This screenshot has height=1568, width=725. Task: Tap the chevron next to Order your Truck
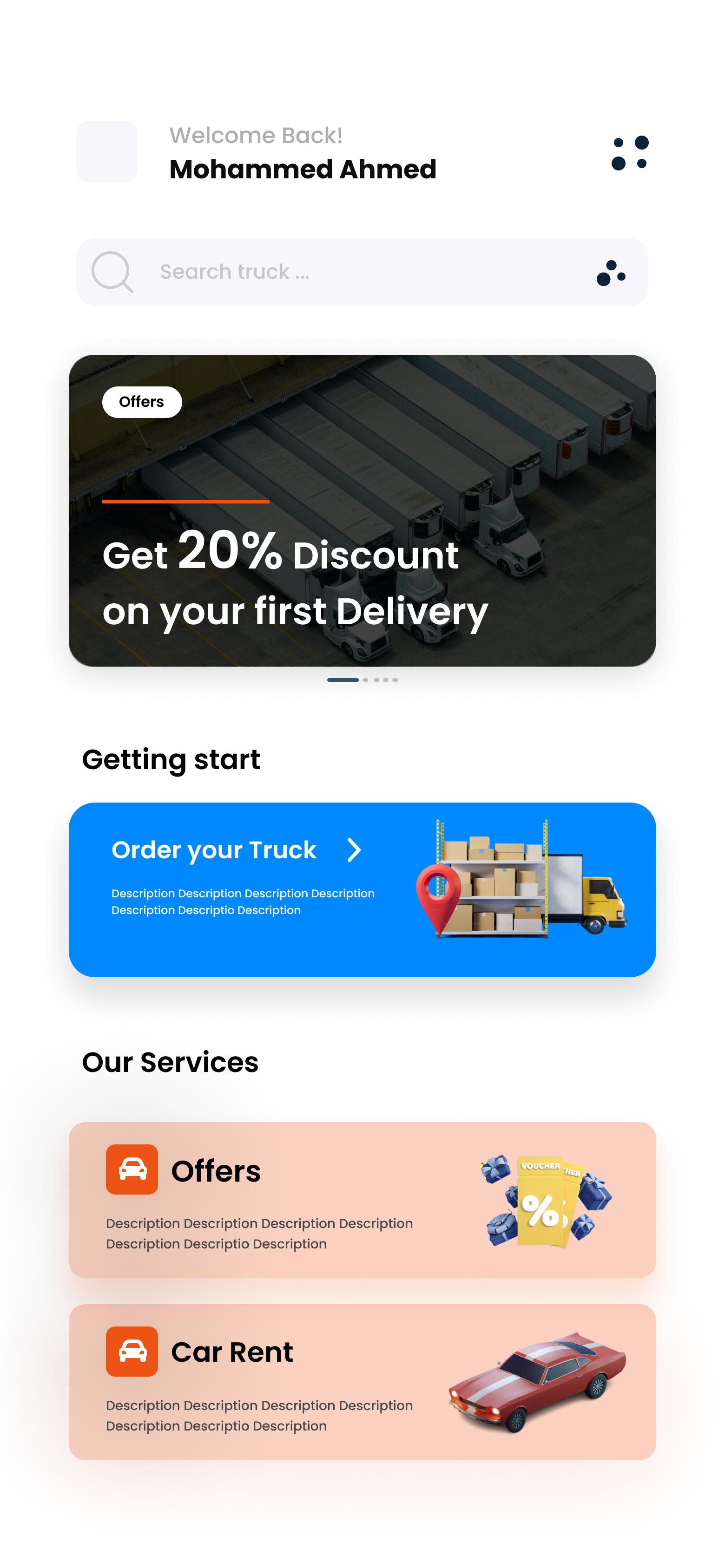pyautogui.click(x=354, y=850)
